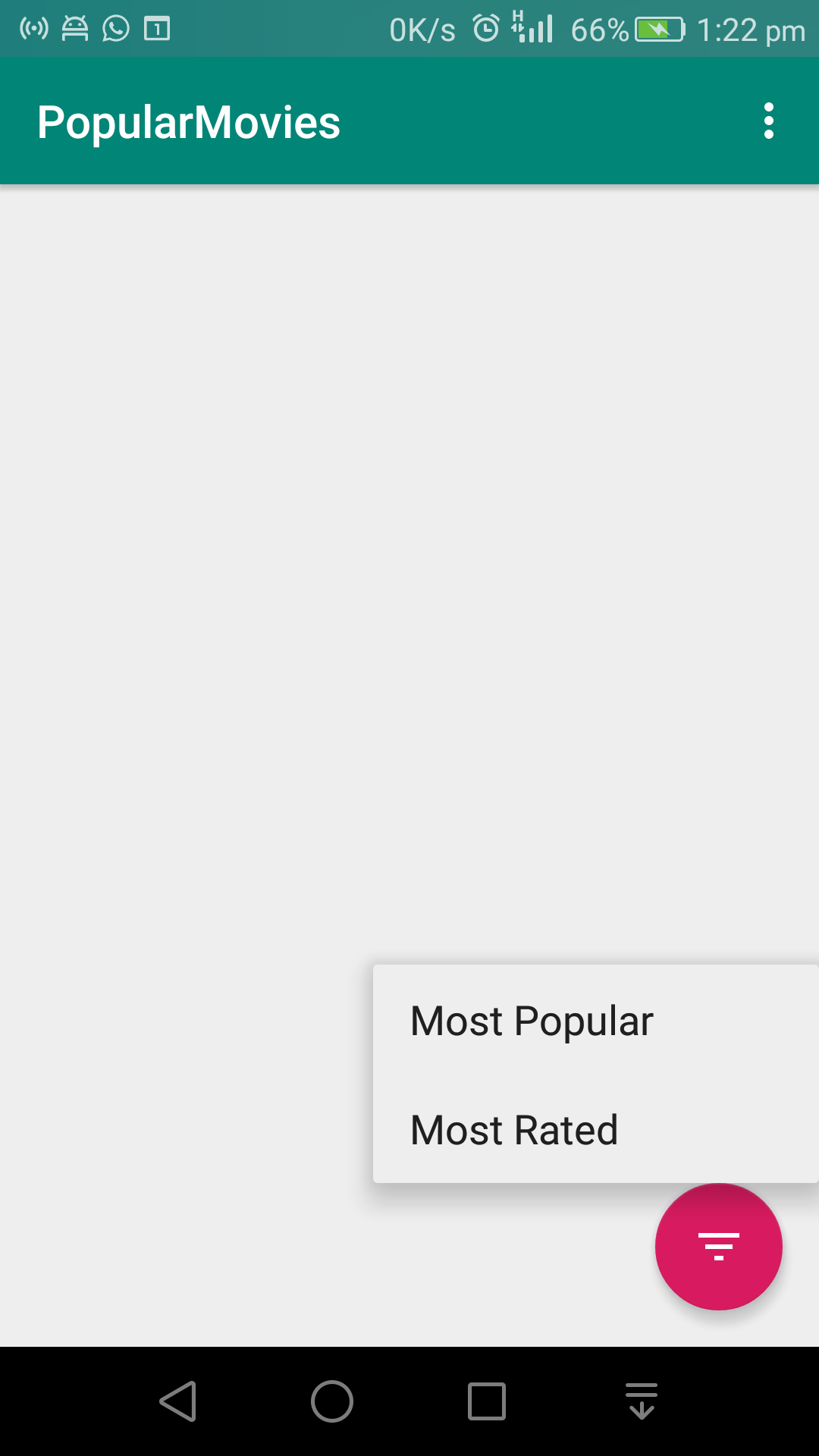
Task: Select Most Popular sort option
Action: coord(595,1020)
